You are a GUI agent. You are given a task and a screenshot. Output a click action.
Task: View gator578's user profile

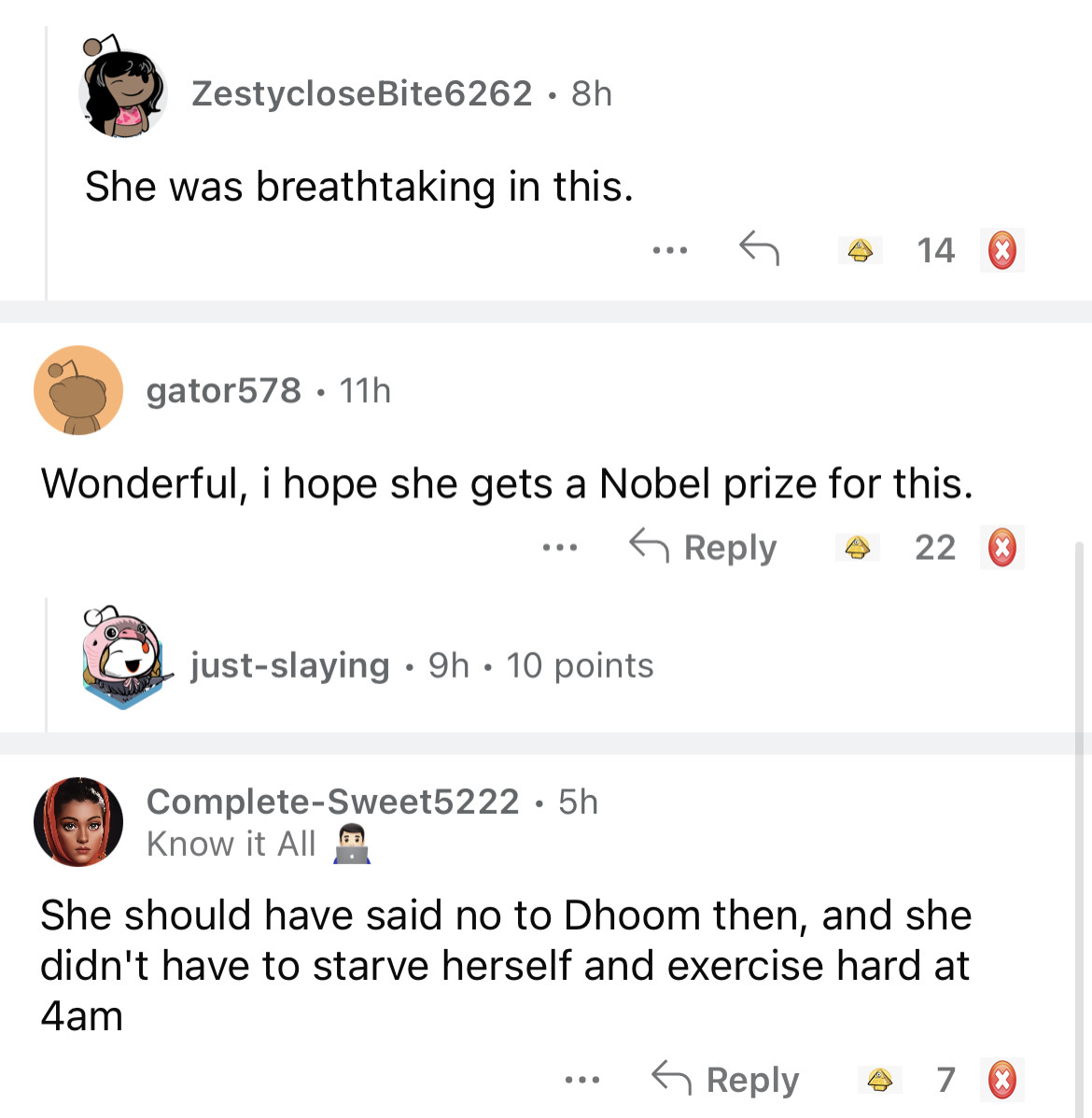pos(223,390)
